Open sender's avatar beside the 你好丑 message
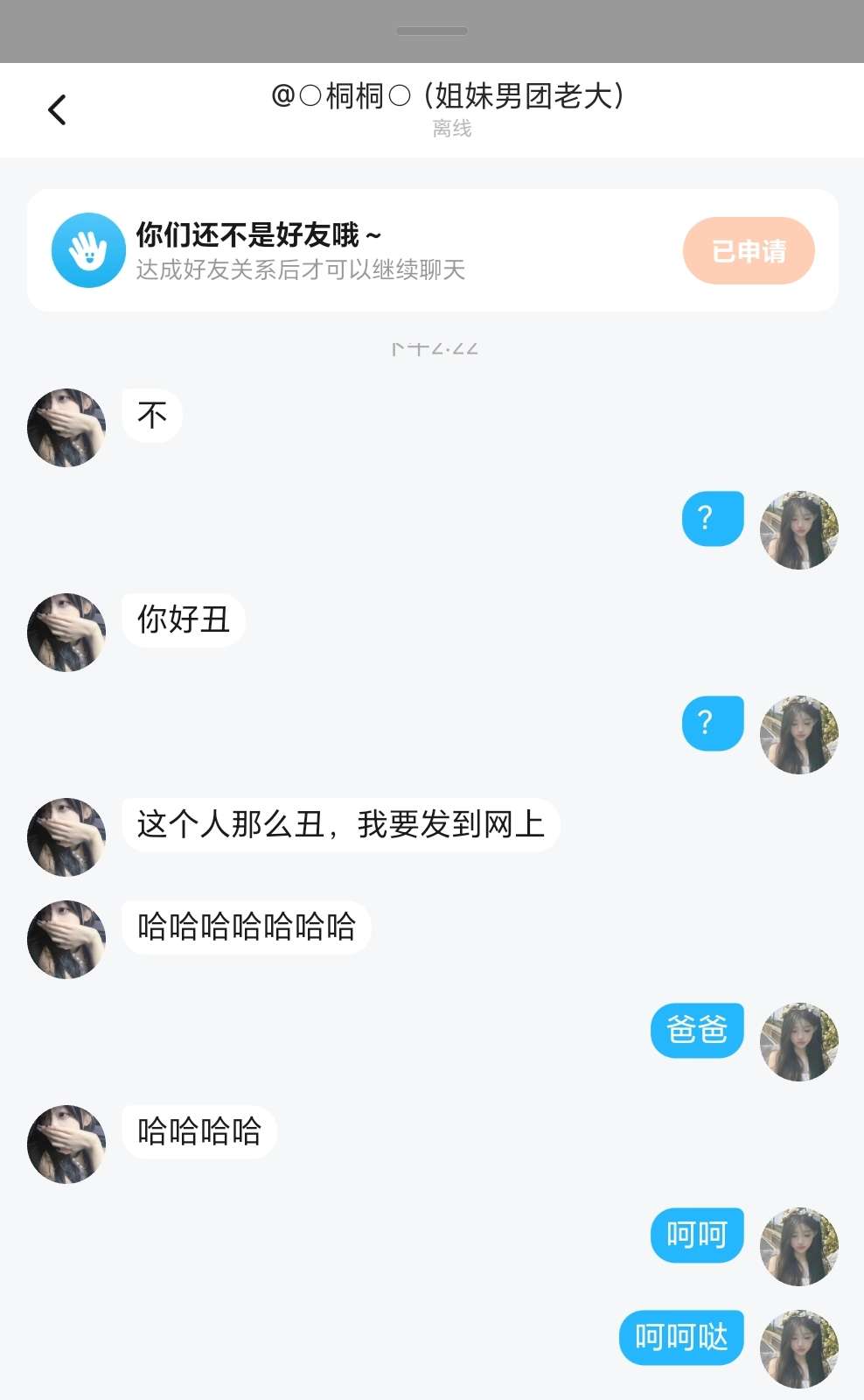The width and height of the screenshot is (864, 1400). pos(66,633)
